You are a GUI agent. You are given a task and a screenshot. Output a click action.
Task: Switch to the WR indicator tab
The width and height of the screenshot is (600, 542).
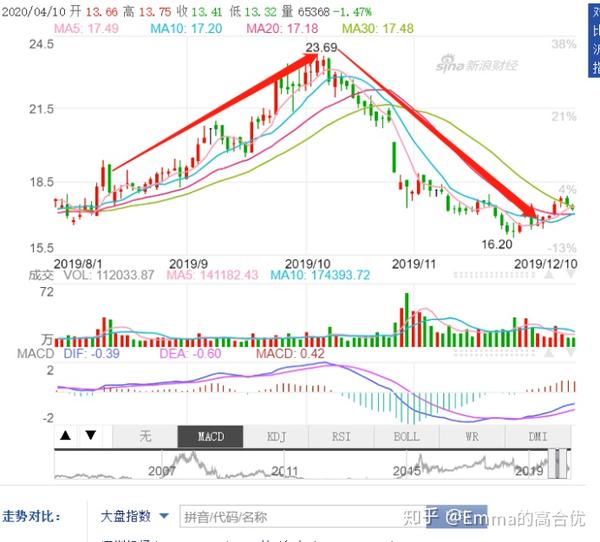(x=473, y=437)
